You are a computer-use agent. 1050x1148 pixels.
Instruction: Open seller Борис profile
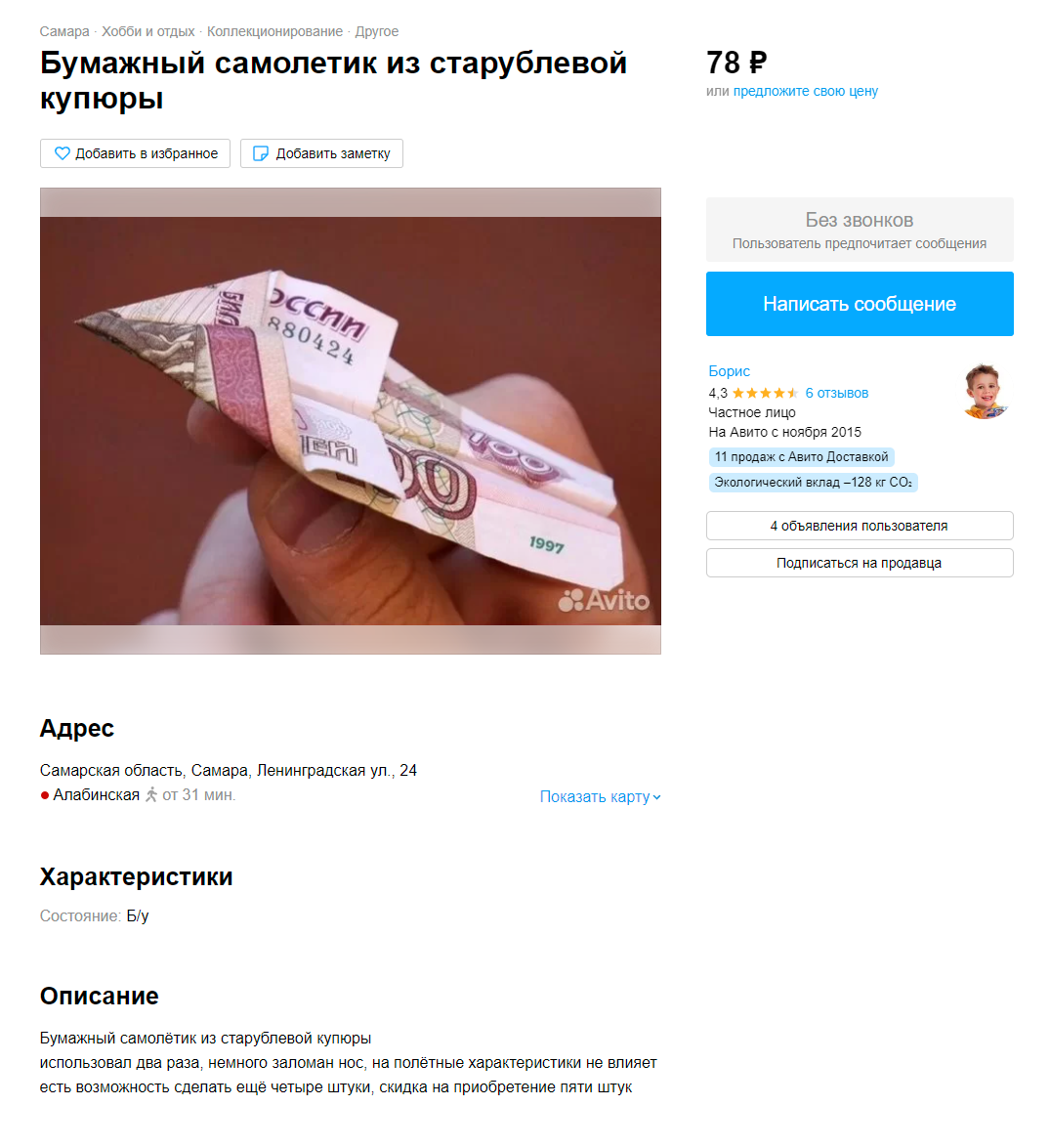[730, 371]
